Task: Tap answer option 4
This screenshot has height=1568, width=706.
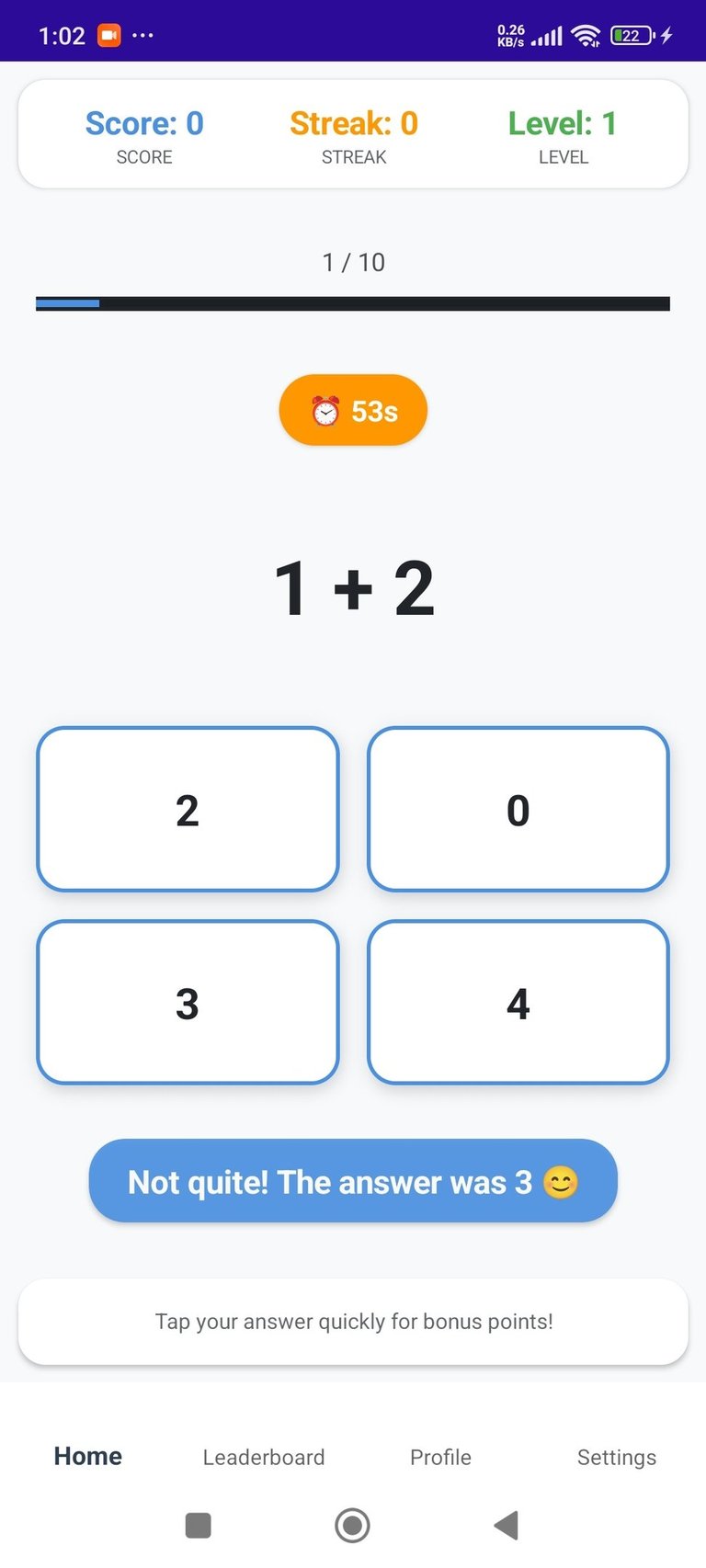Action: (518, 1003)
